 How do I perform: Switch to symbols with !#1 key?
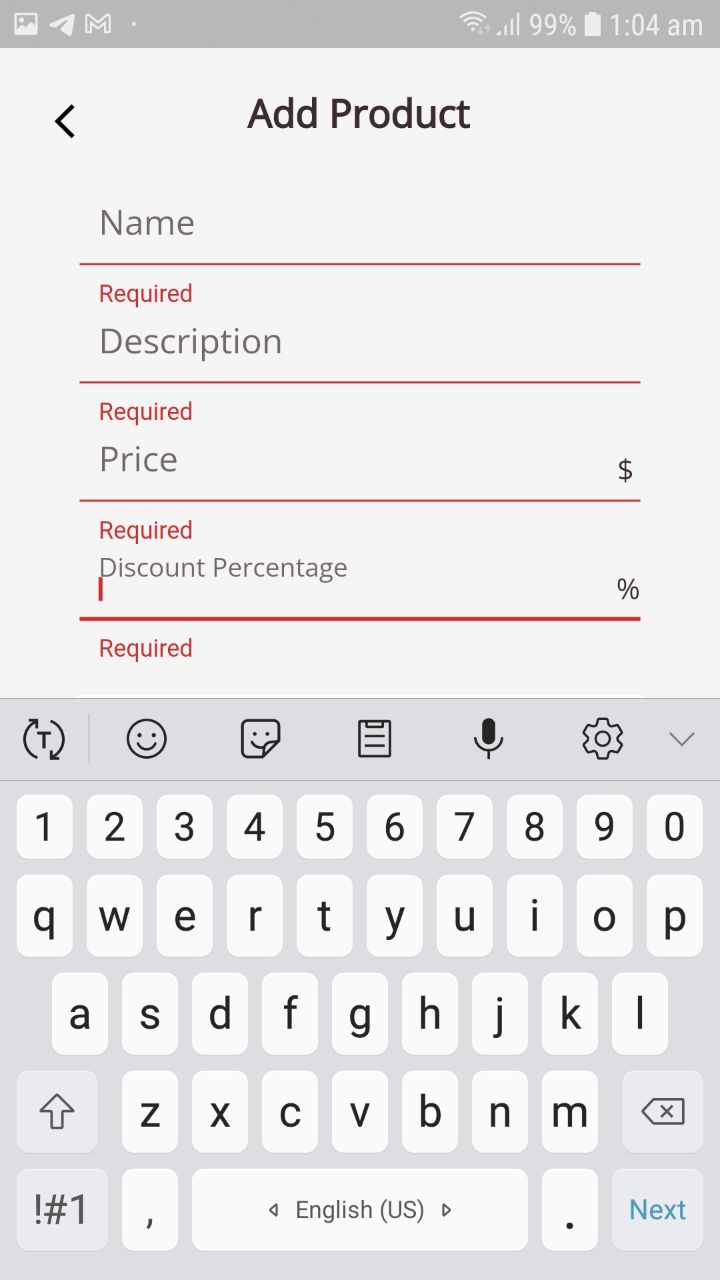coord(62,1210)
